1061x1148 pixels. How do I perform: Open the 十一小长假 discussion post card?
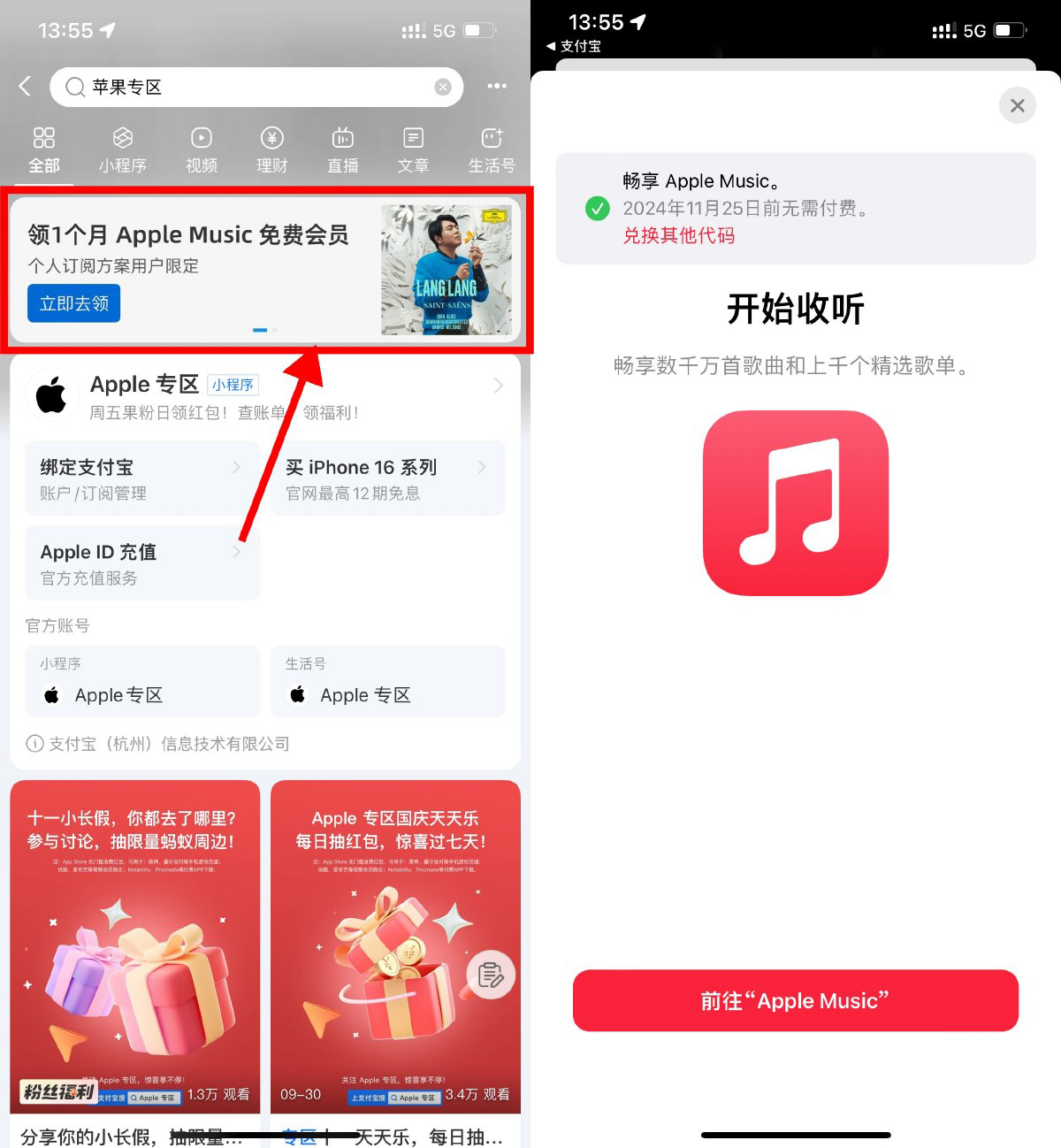point(134,946)
